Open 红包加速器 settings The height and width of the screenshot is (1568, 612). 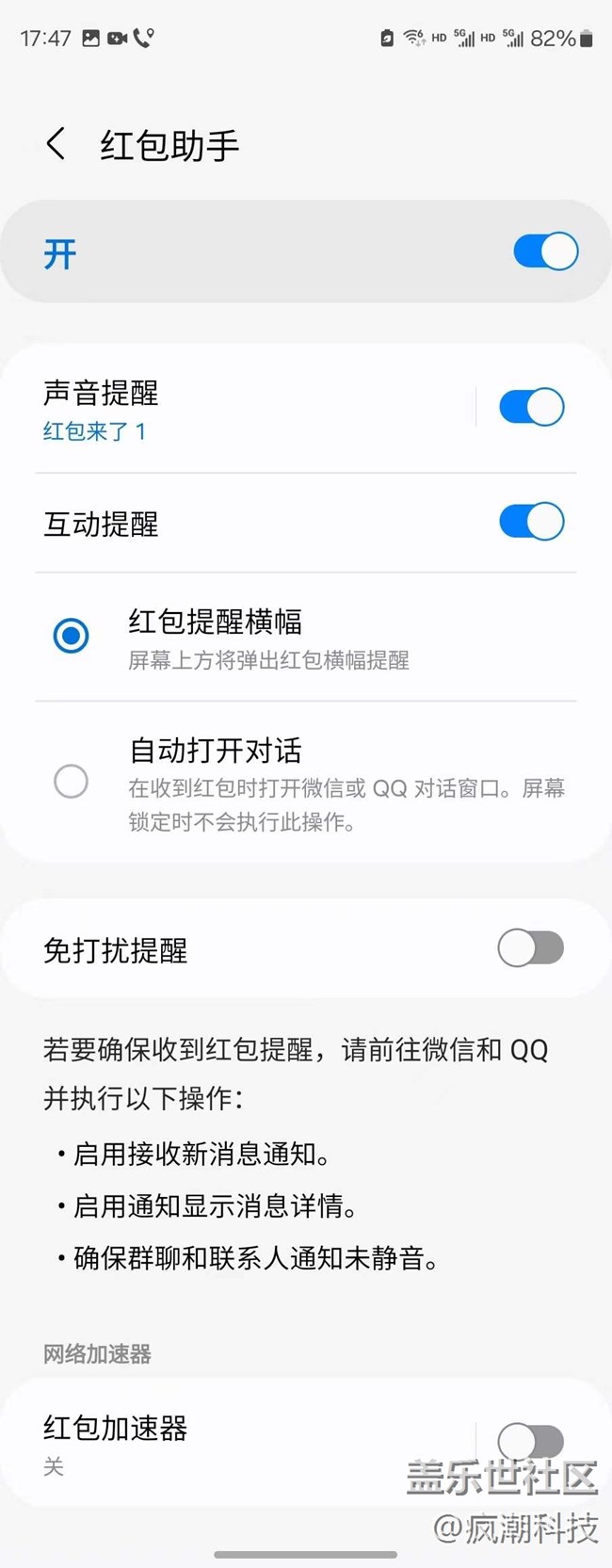coord(235,1441)
